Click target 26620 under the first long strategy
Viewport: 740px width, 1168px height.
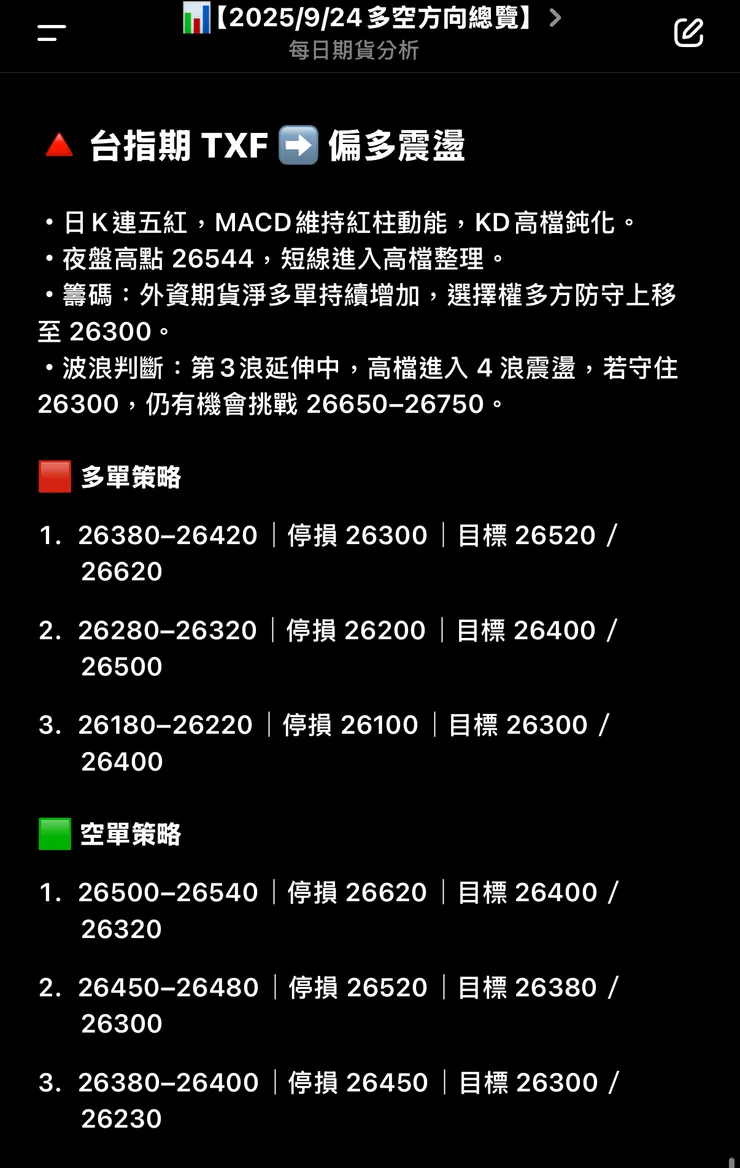click(121, 572)
